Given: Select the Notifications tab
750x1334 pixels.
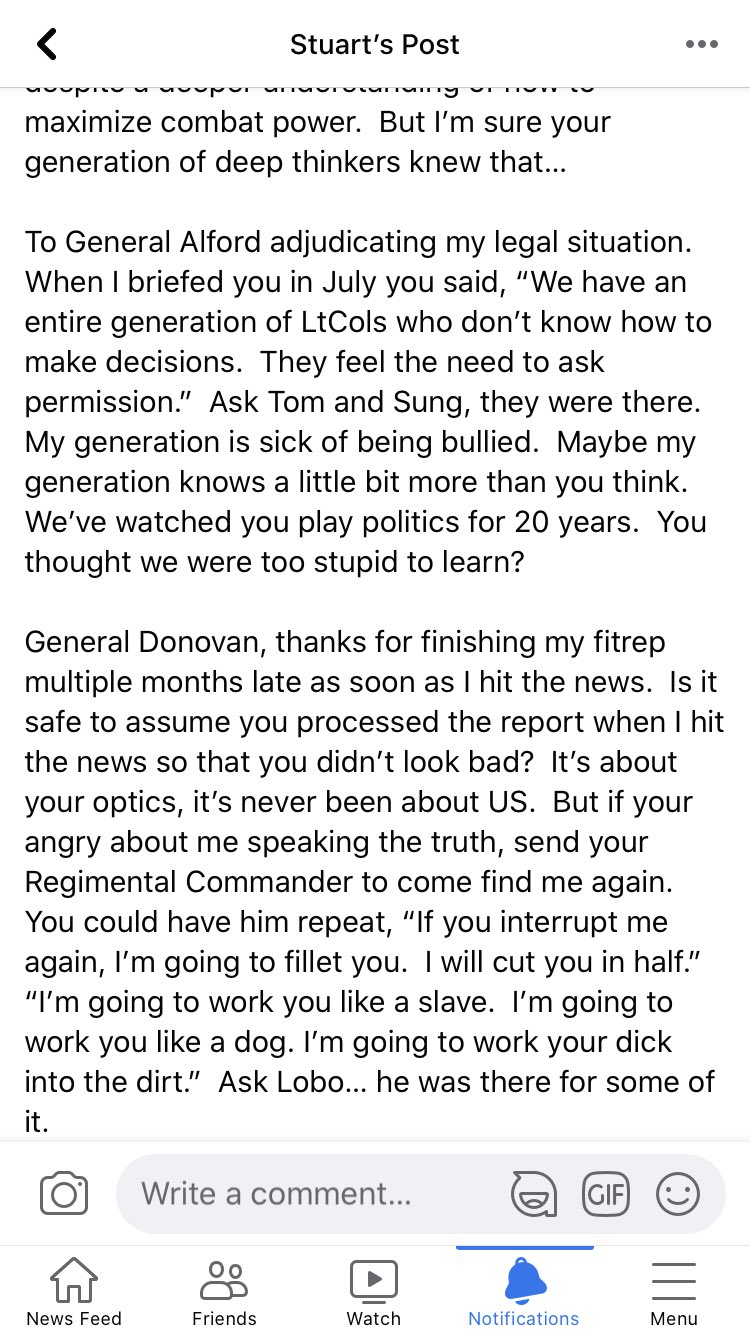Looking at the screenshot, I should point(524,1291).
